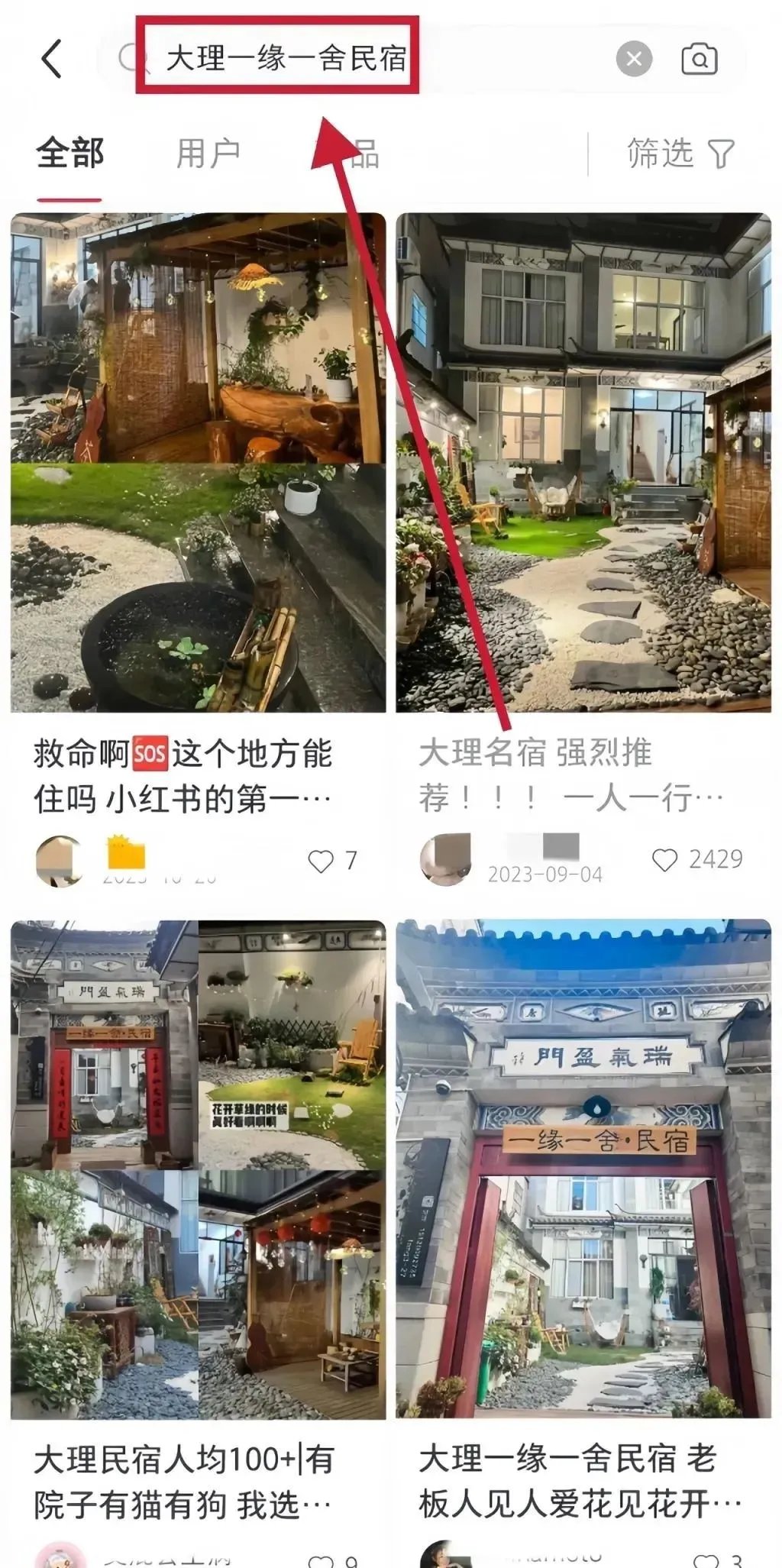
Task: Clear the search text
Action: click(x=634, y=59)
